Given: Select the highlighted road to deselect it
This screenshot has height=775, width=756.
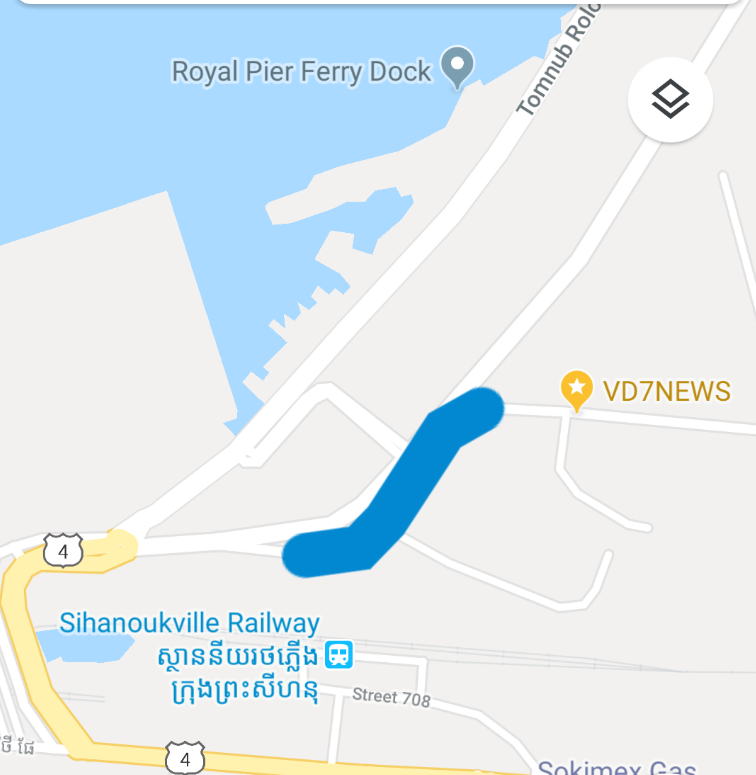Looking at the screenshot, I should point(400,480).
